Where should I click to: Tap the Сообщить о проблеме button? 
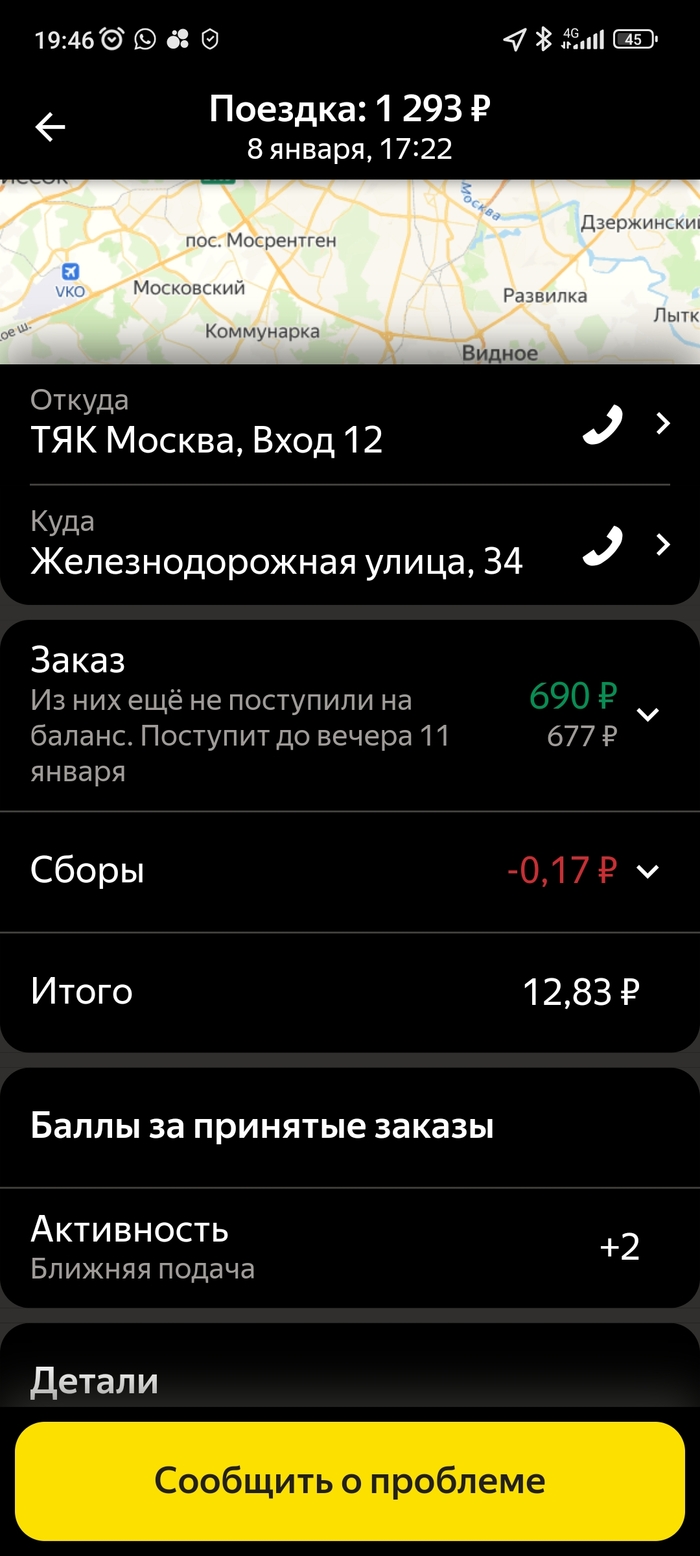[350, 1480]
